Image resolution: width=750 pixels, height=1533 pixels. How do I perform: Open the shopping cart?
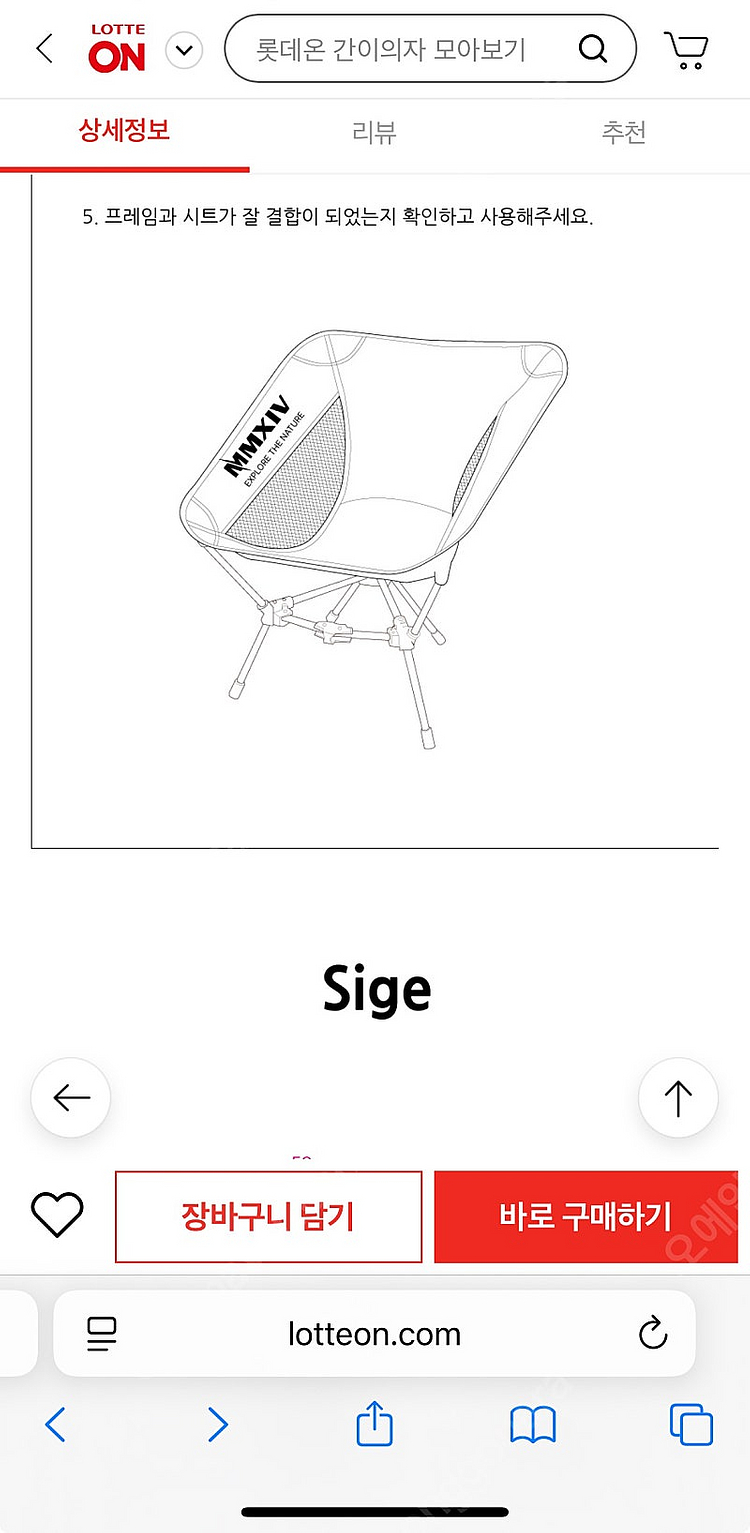point(686,49)
